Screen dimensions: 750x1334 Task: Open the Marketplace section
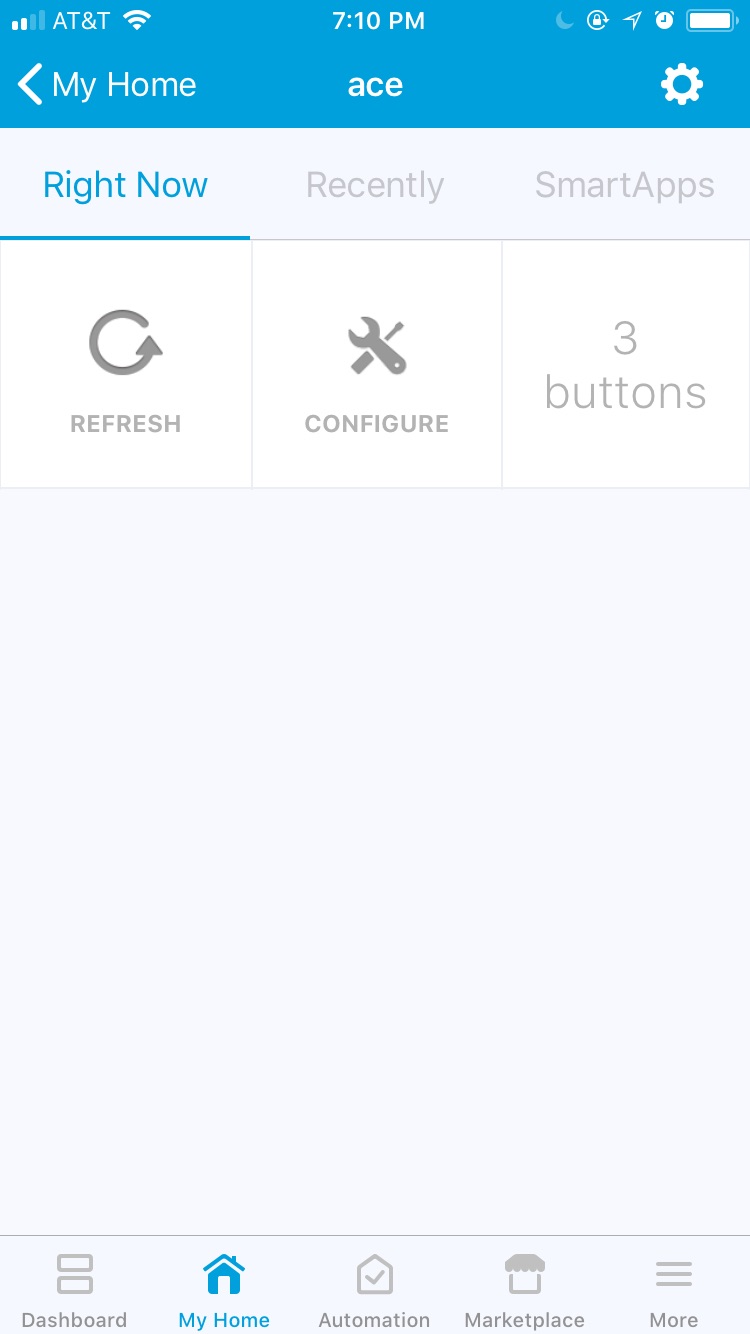[524, 1290]
